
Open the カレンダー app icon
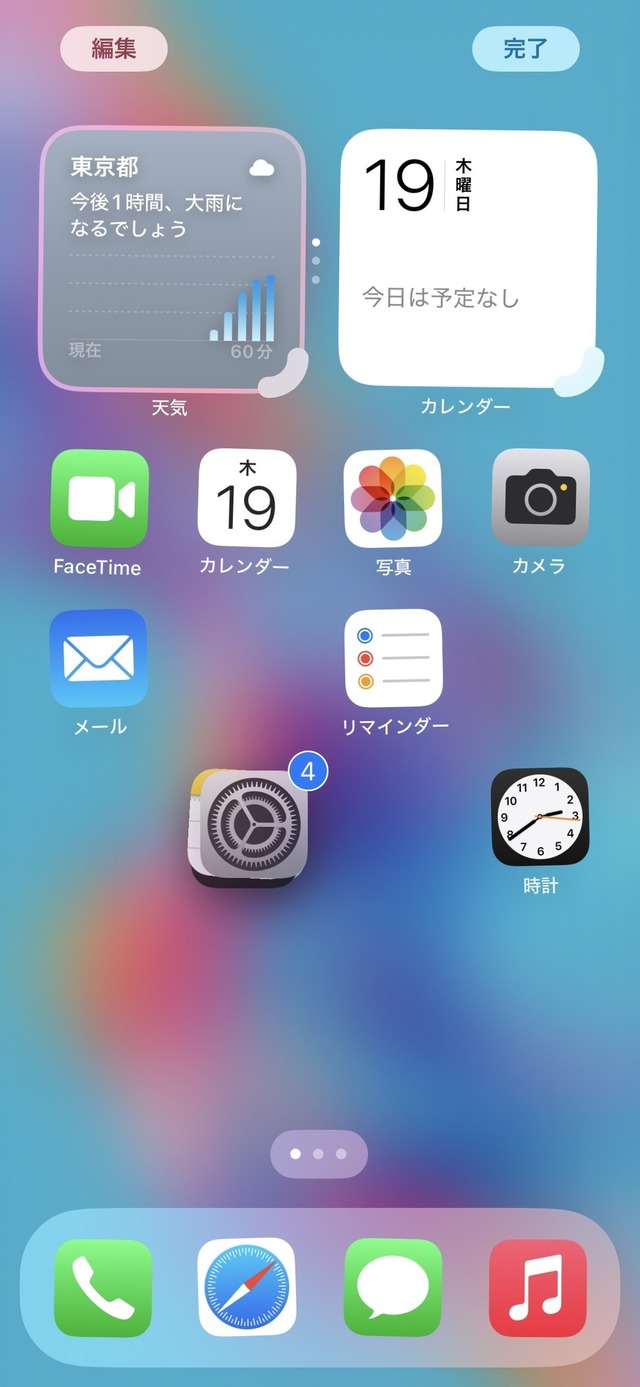(246, 499)
